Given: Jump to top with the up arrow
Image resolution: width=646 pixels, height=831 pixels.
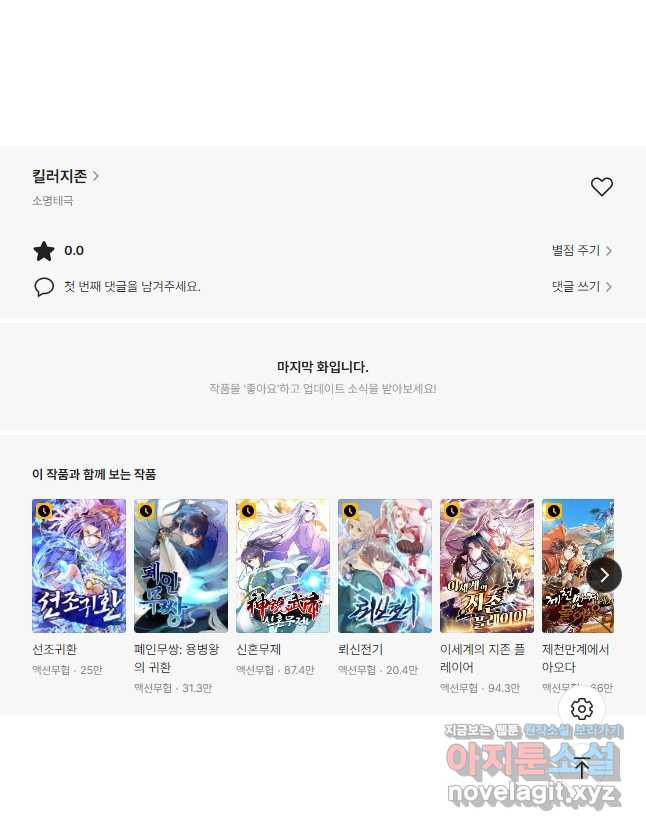Looking at the screenshot, I should (582, 768).
